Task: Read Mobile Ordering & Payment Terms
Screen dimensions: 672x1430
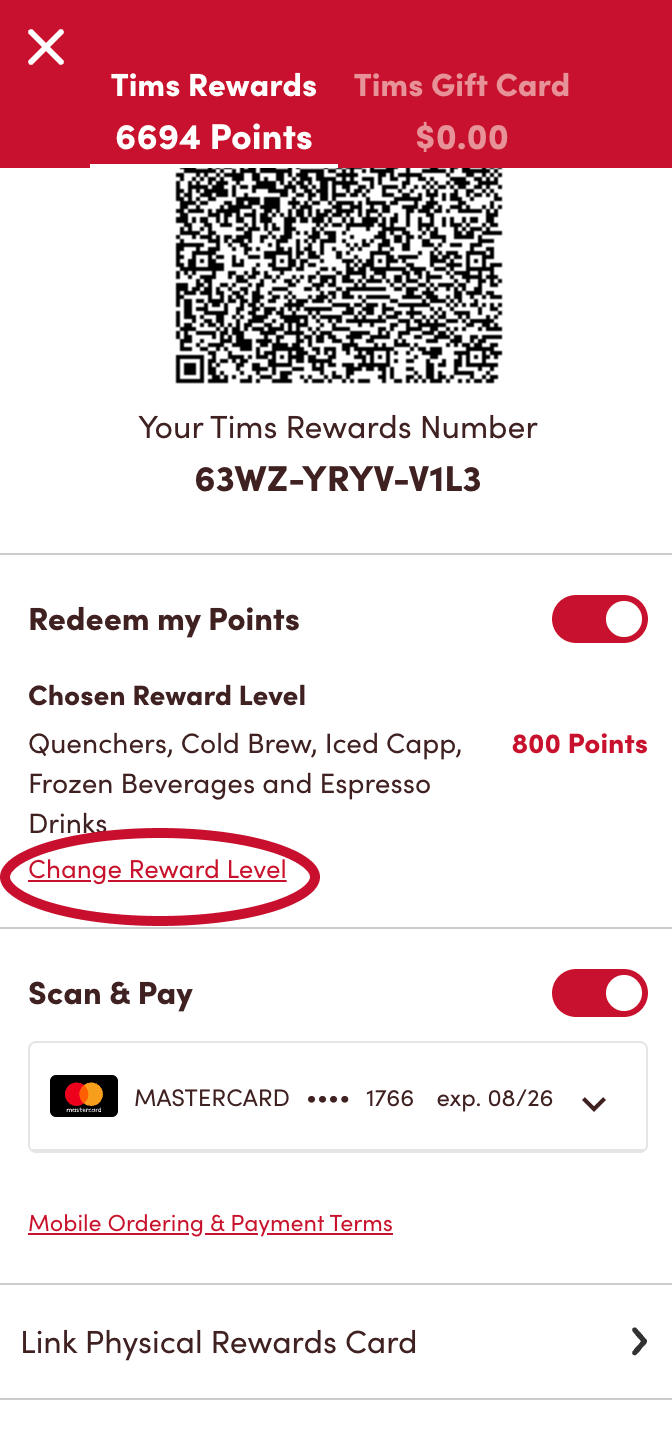Action: click(x=210, y=1223)
